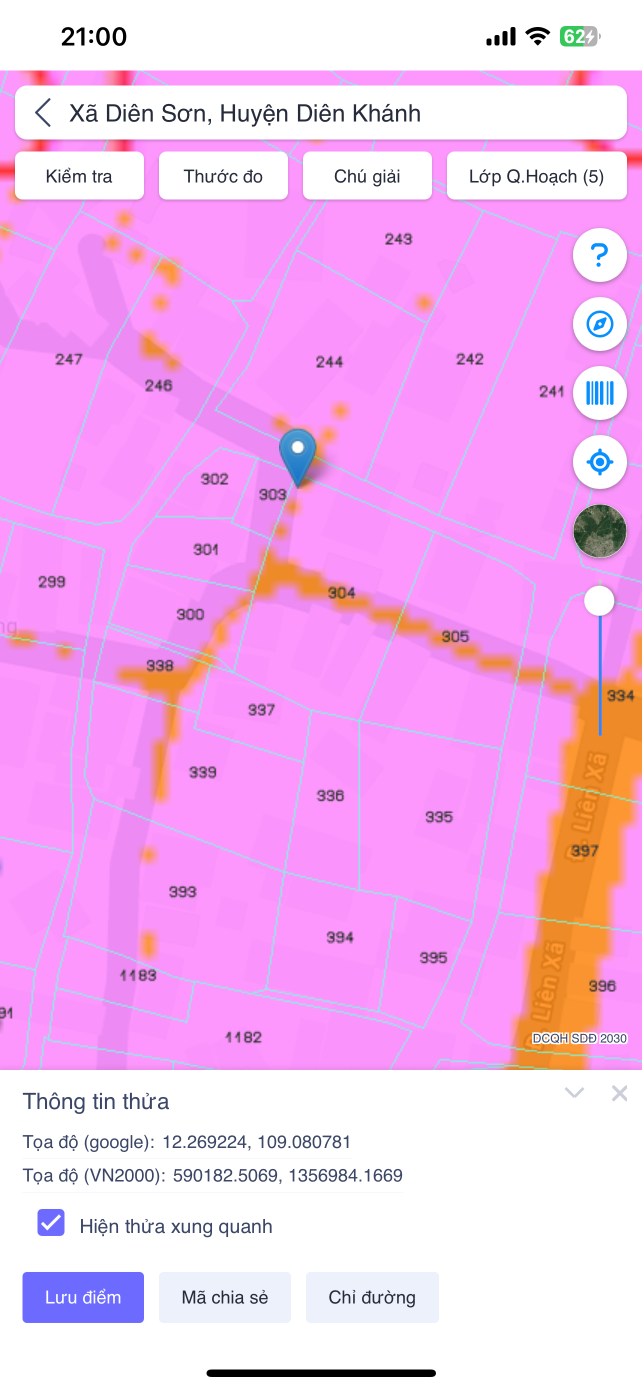642x1389 pixels.
Task: Select the Thước đo measuring tool
Action: pos(223,176)
